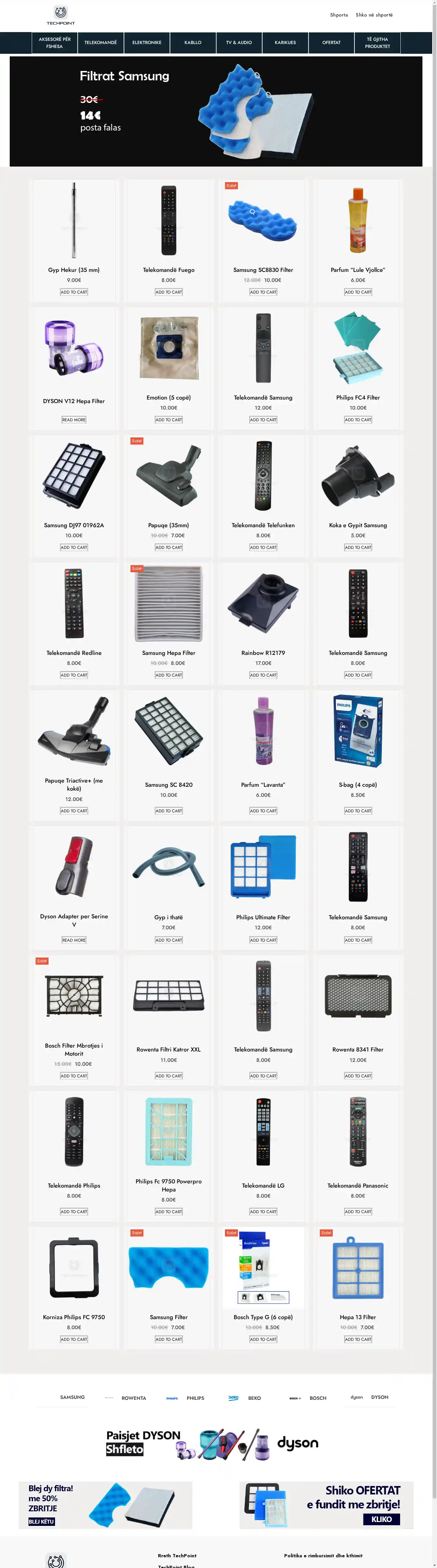The width and height of the screenshot is (437, 1568).
Task: Open the Telekomandë LG product card
Action: [263, 1186]
